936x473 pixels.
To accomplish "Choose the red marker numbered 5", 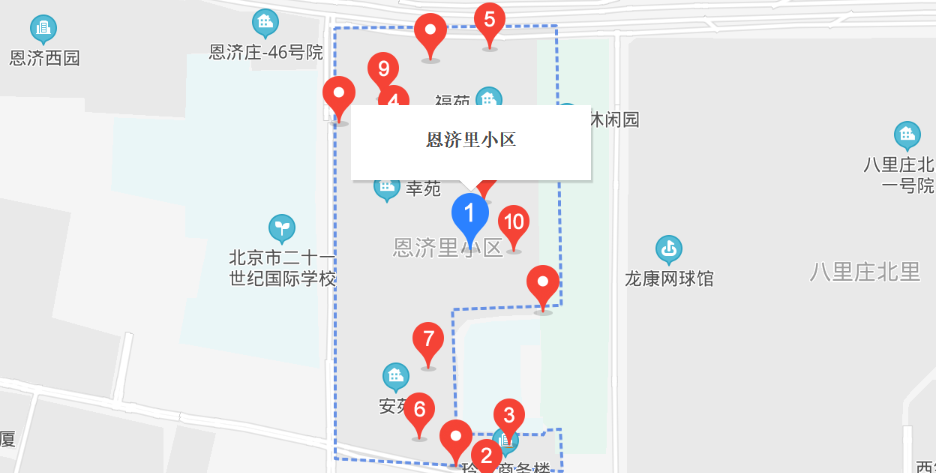I will pos(489,20).
